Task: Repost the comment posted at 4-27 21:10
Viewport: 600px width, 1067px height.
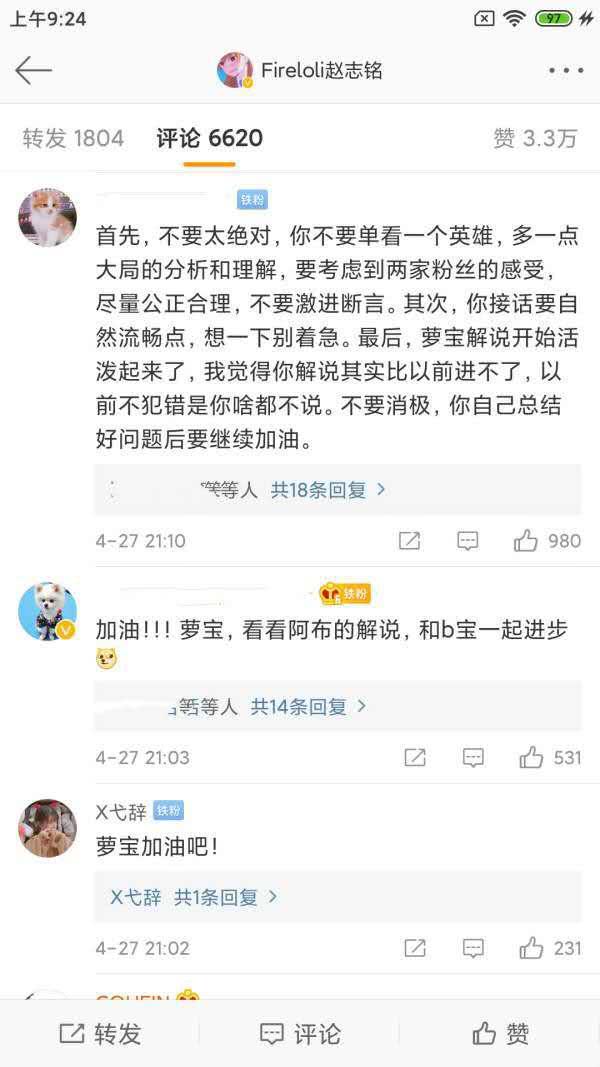Action: 409,541
